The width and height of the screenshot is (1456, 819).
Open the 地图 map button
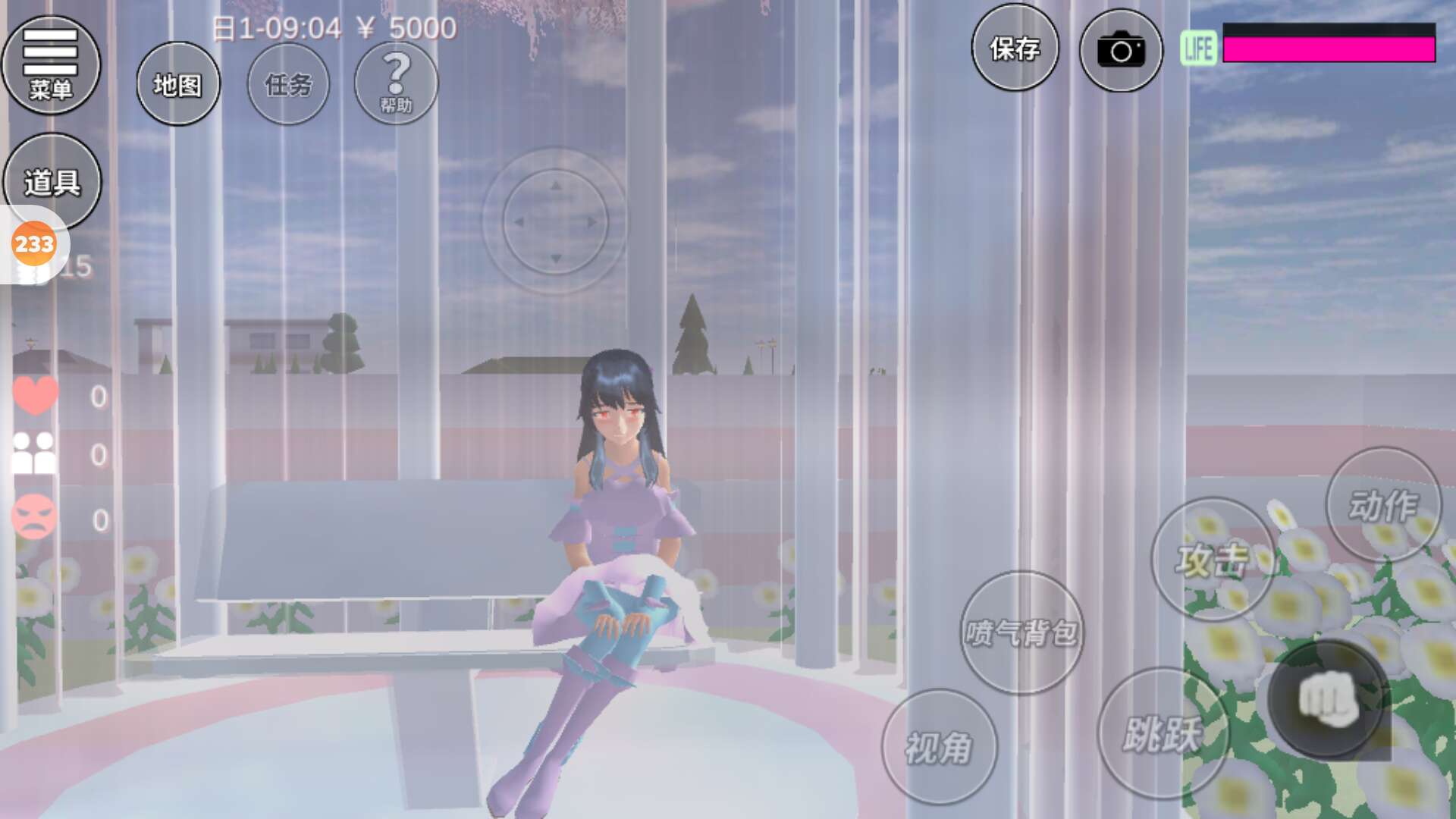[178, 84]
